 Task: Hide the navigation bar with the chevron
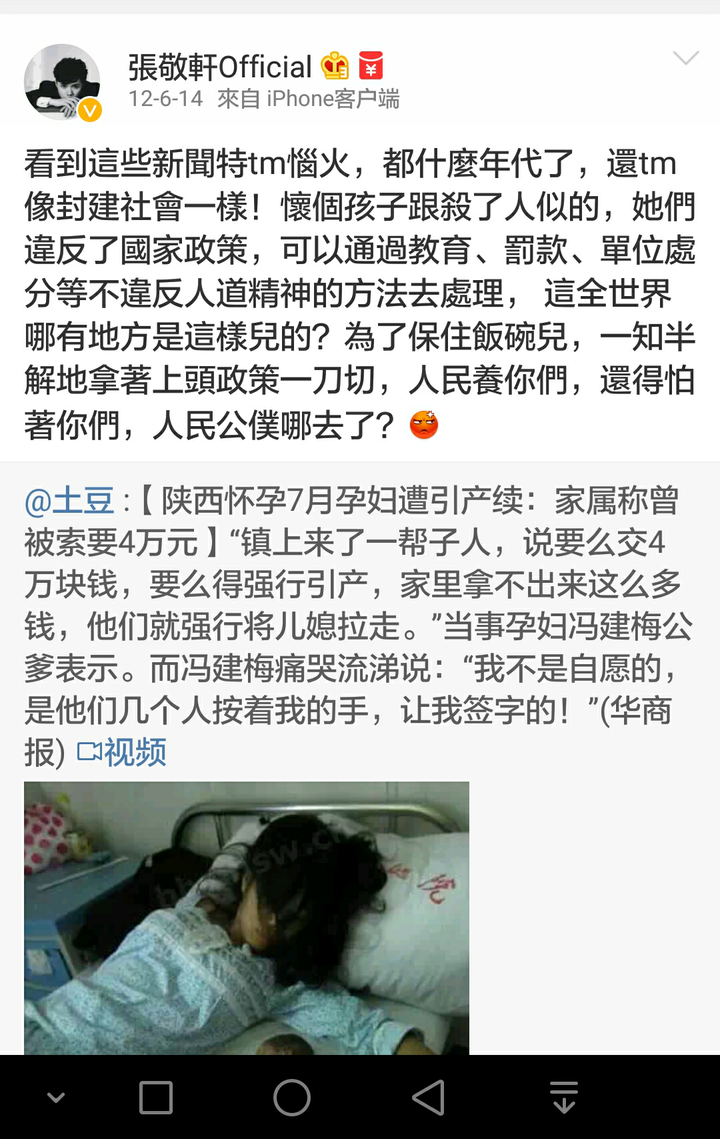click(x=56, y=1097)
